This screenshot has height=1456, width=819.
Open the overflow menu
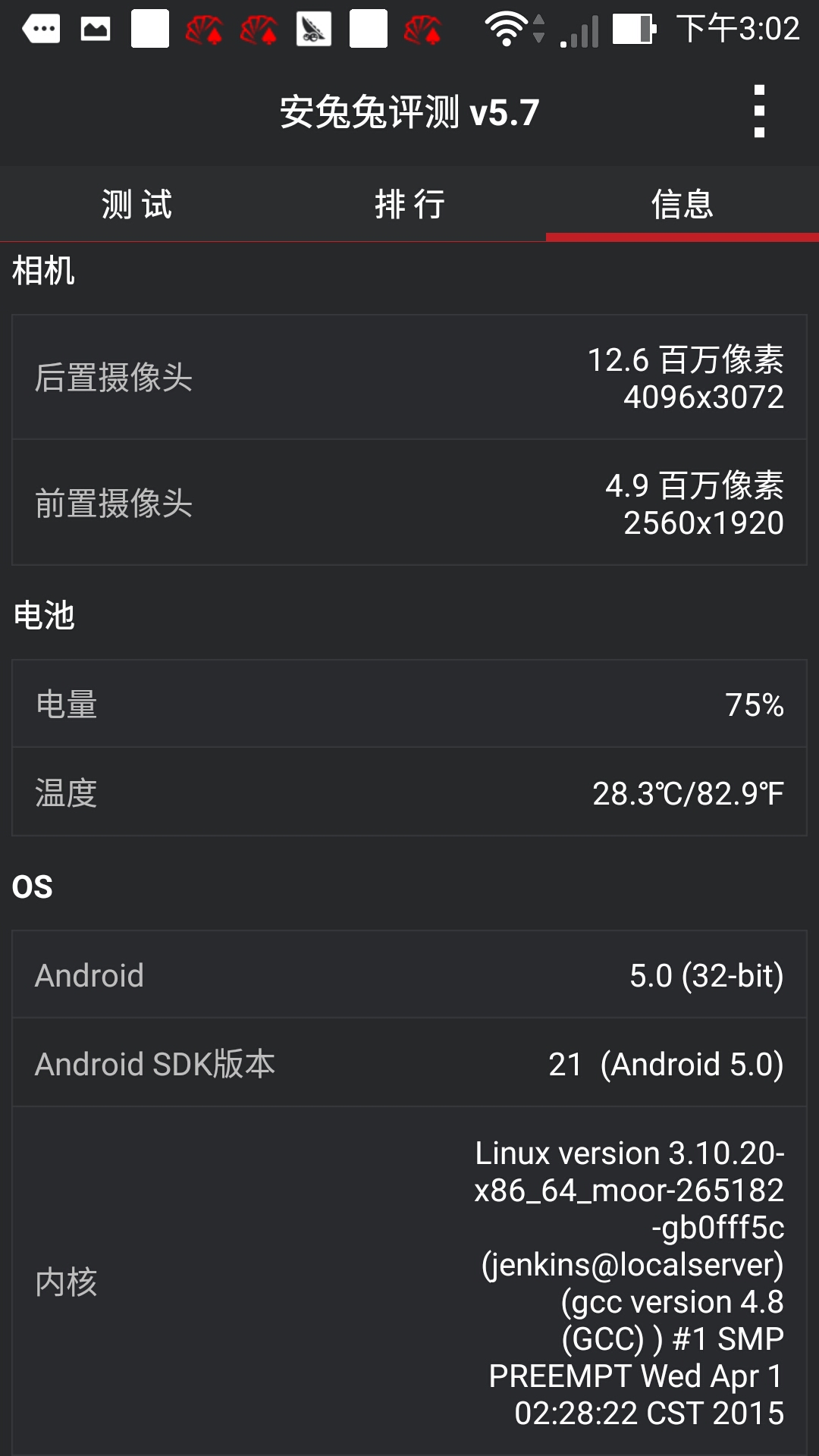click(759, 111)
